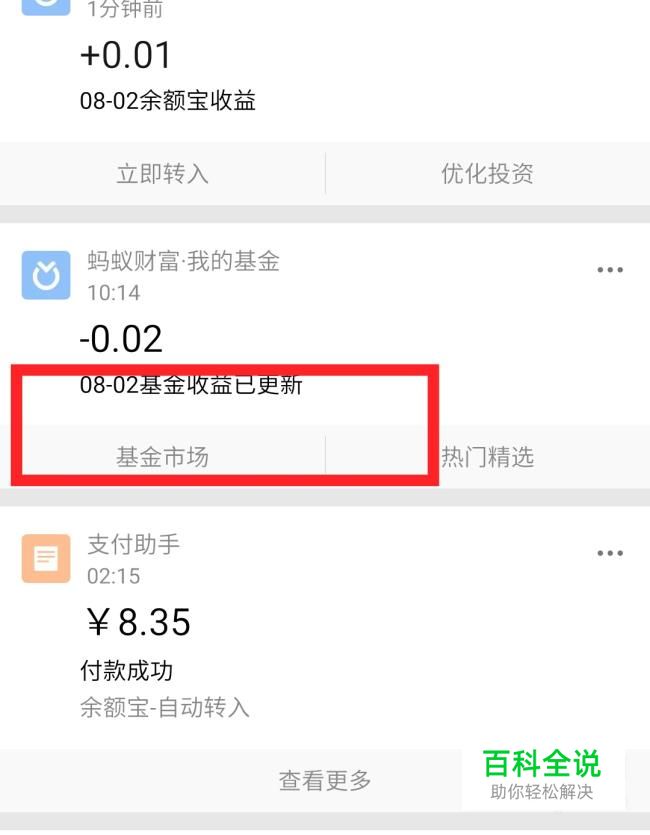The image size is (650, 835).
Task: View the 08-02基金收益已更新 message
Action: pos(191,385)
